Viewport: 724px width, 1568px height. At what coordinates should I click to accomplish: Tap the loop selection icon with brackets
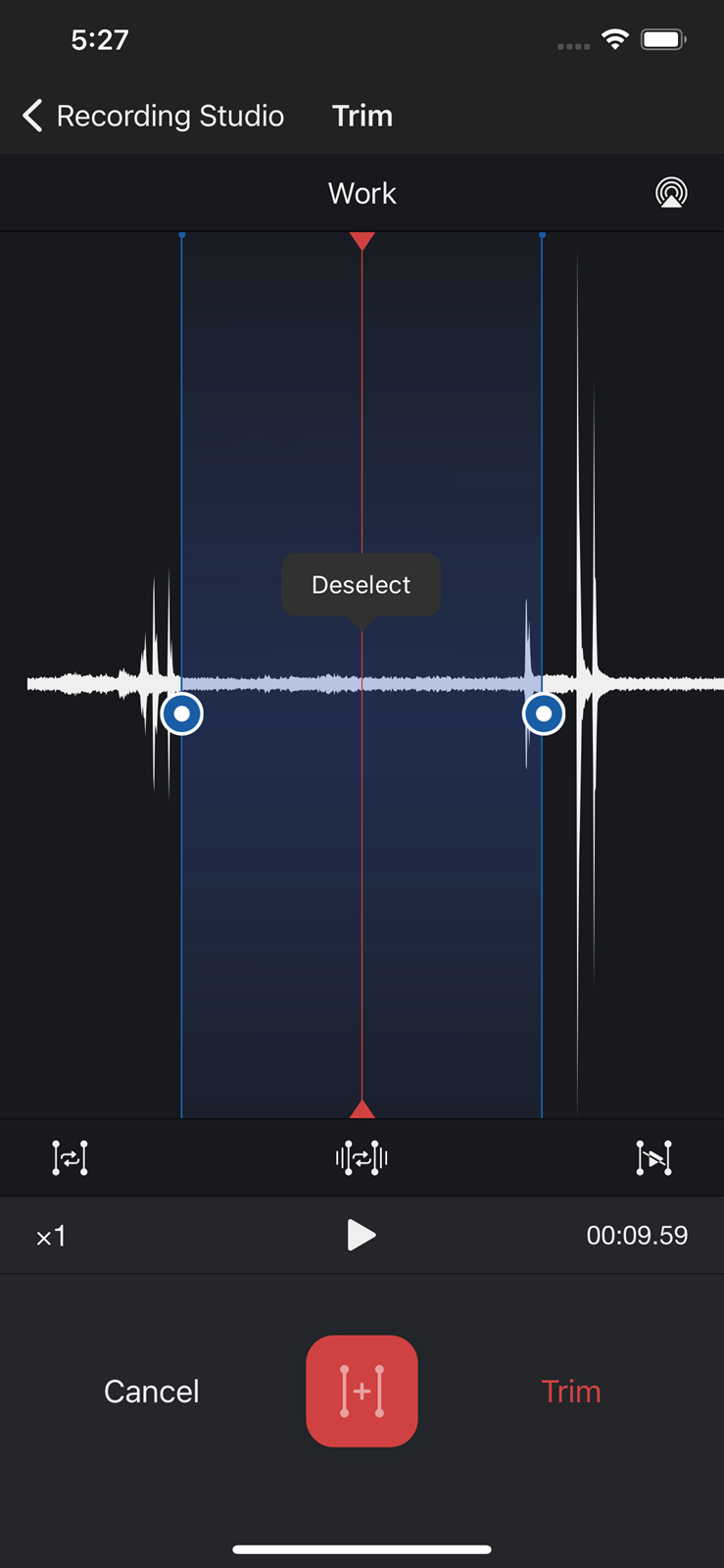[70, 1157]
